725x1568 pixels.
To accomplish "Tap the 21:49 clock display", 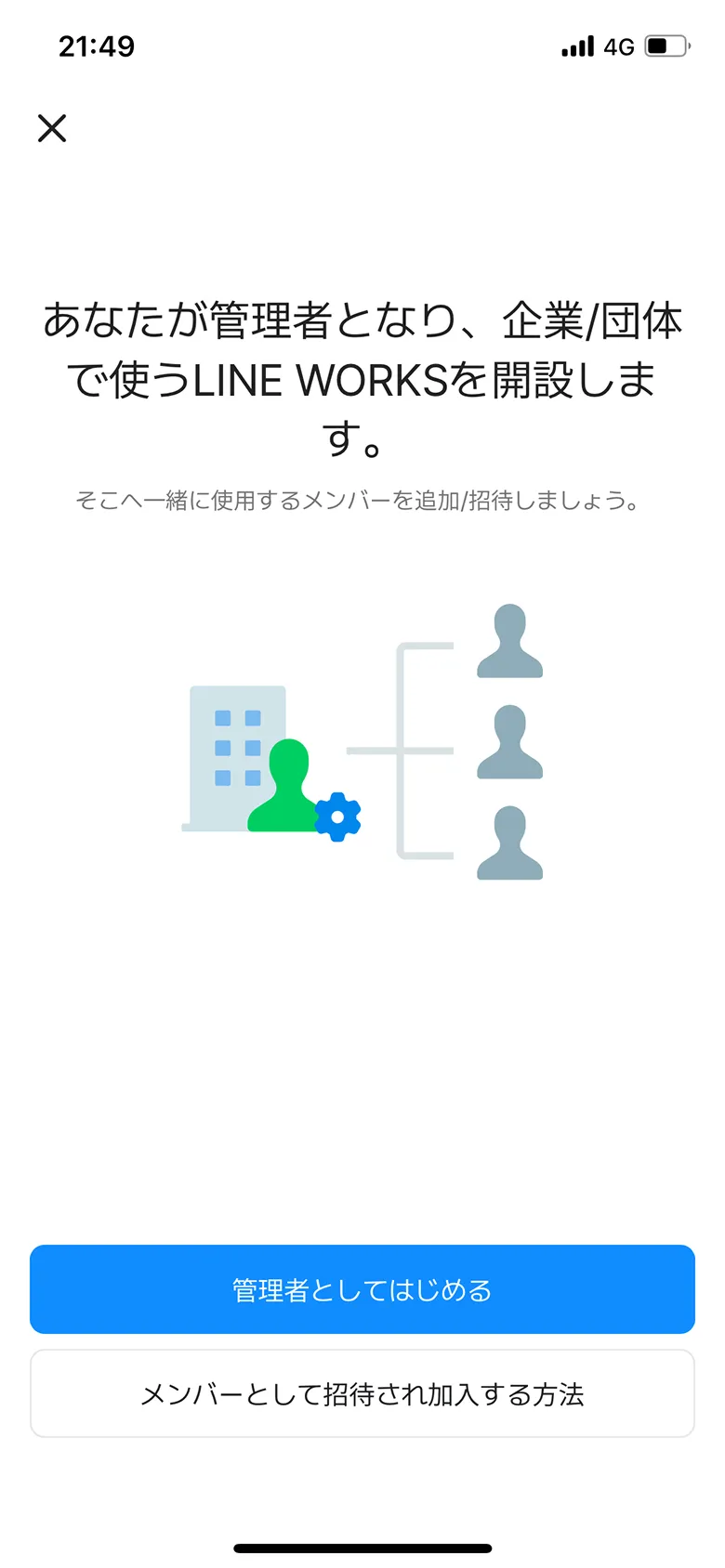I will (x=98, y=46).
